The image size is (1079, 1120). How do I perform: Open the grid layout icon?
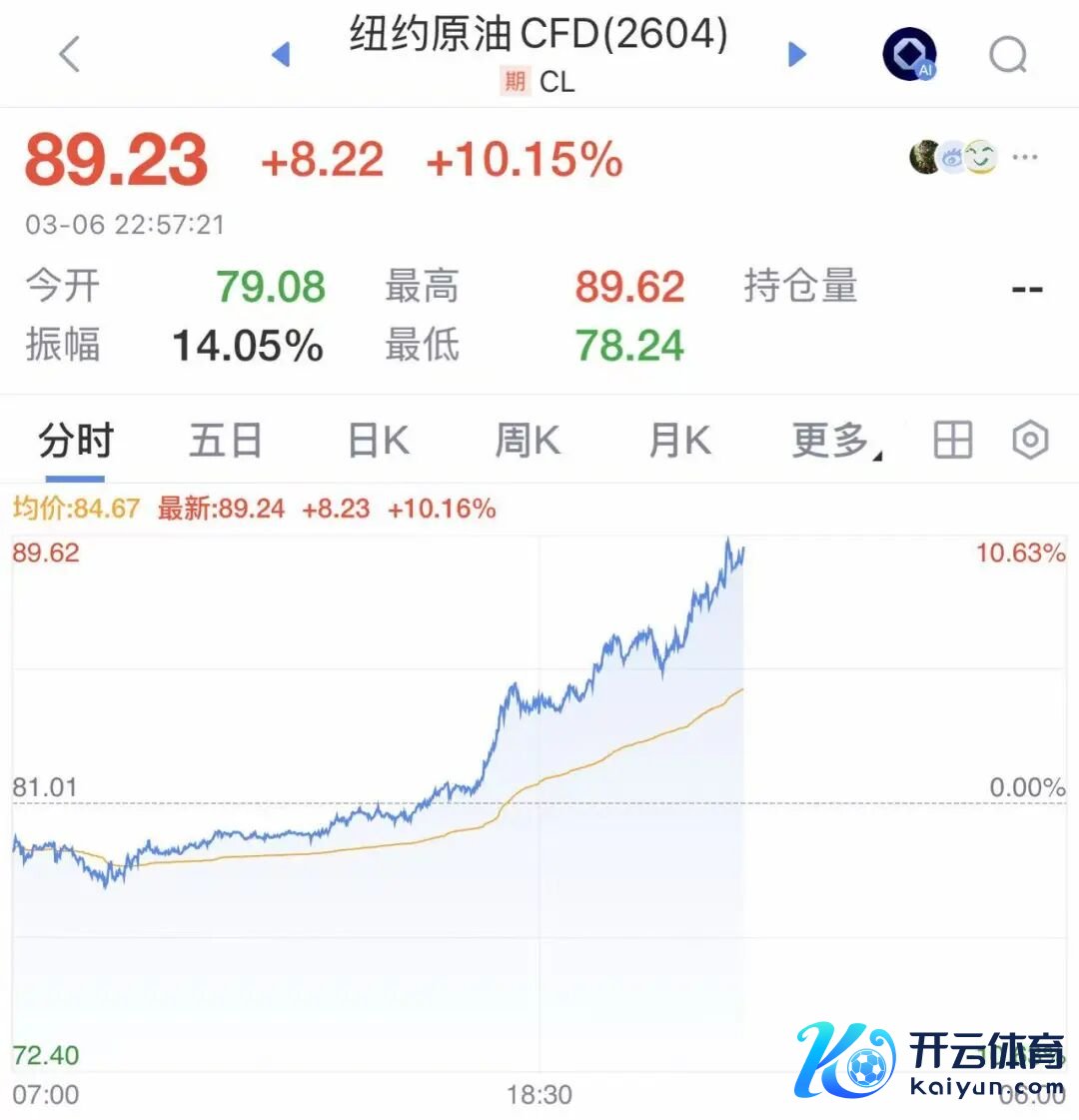952,441
